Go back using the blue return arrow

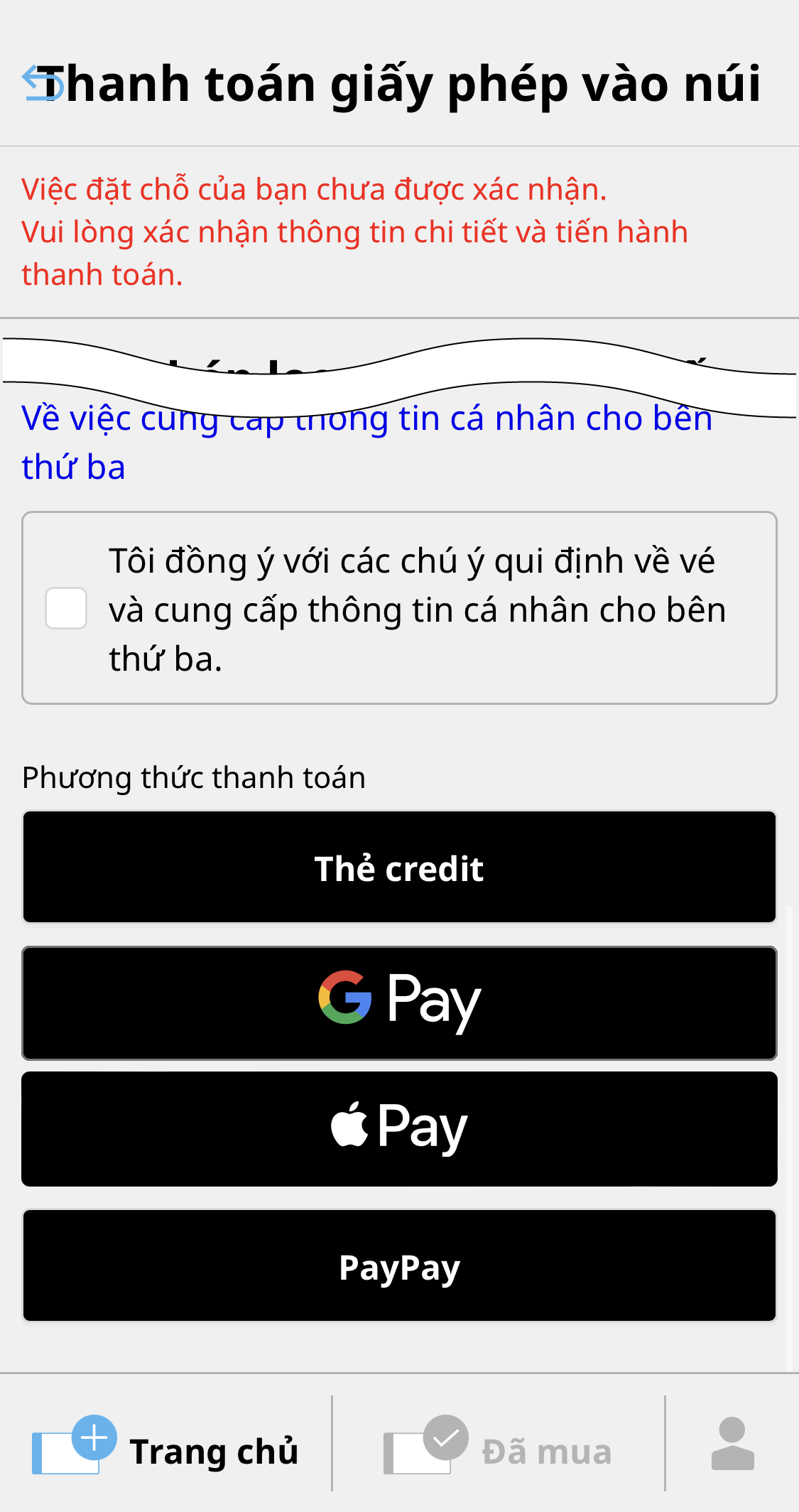(41, 83)
